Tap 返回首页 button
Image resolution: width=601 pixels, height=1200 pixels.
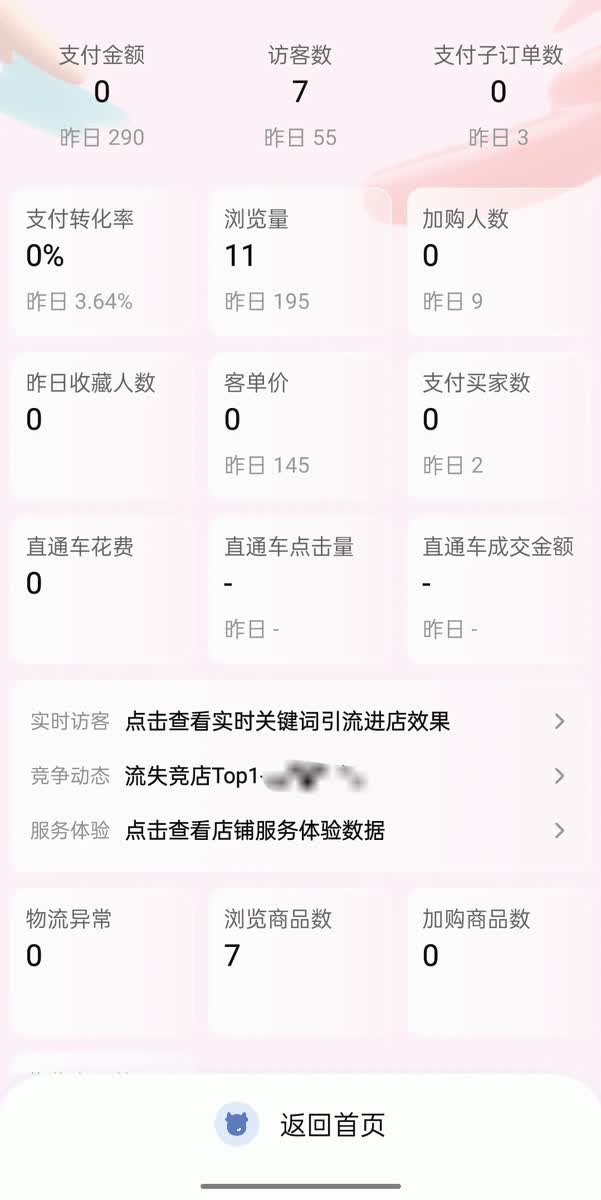300,1125
